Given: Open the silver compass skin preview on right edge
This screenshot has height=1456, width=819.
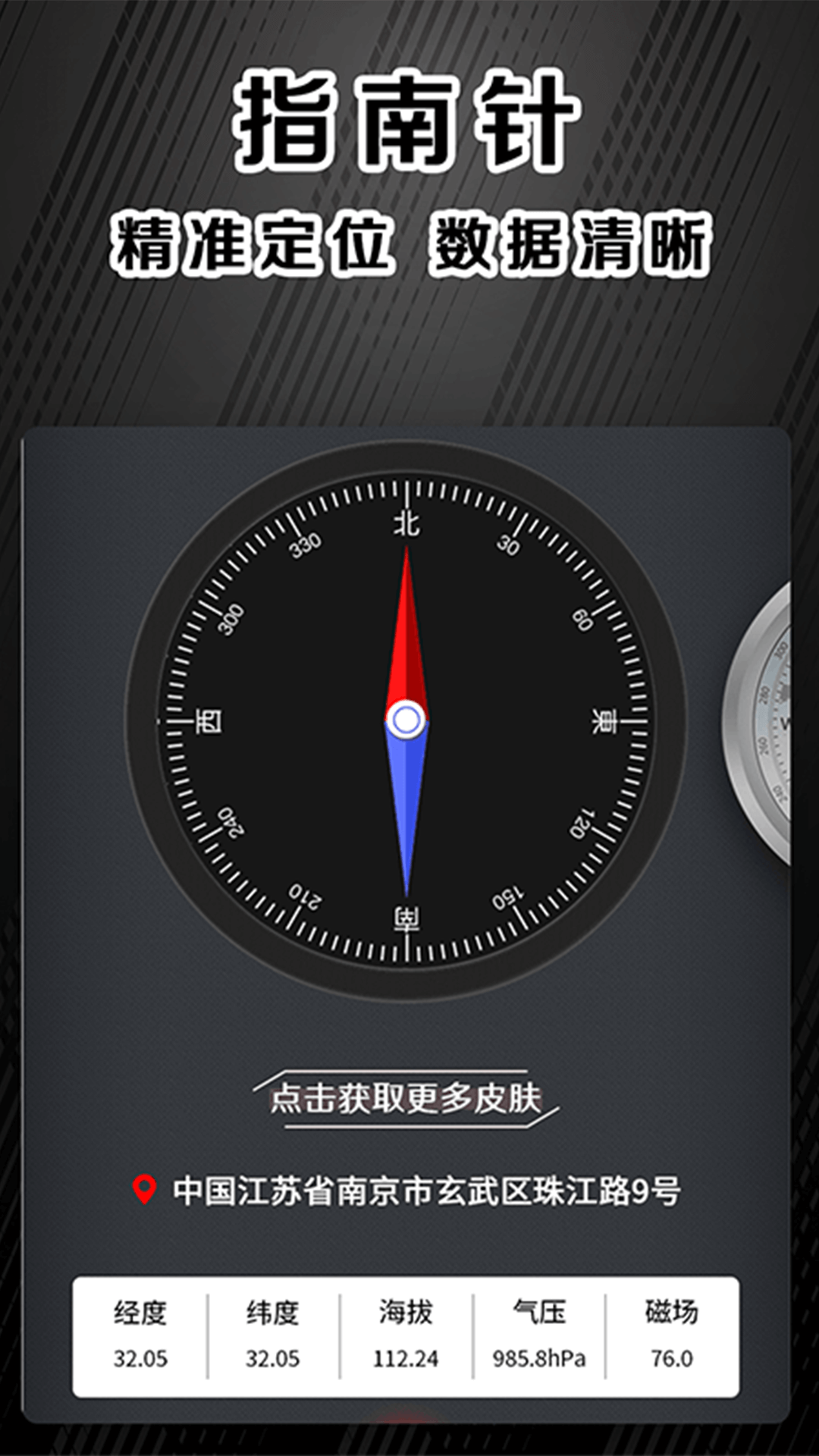Looking at the screenshot, I should click(773, 720).
